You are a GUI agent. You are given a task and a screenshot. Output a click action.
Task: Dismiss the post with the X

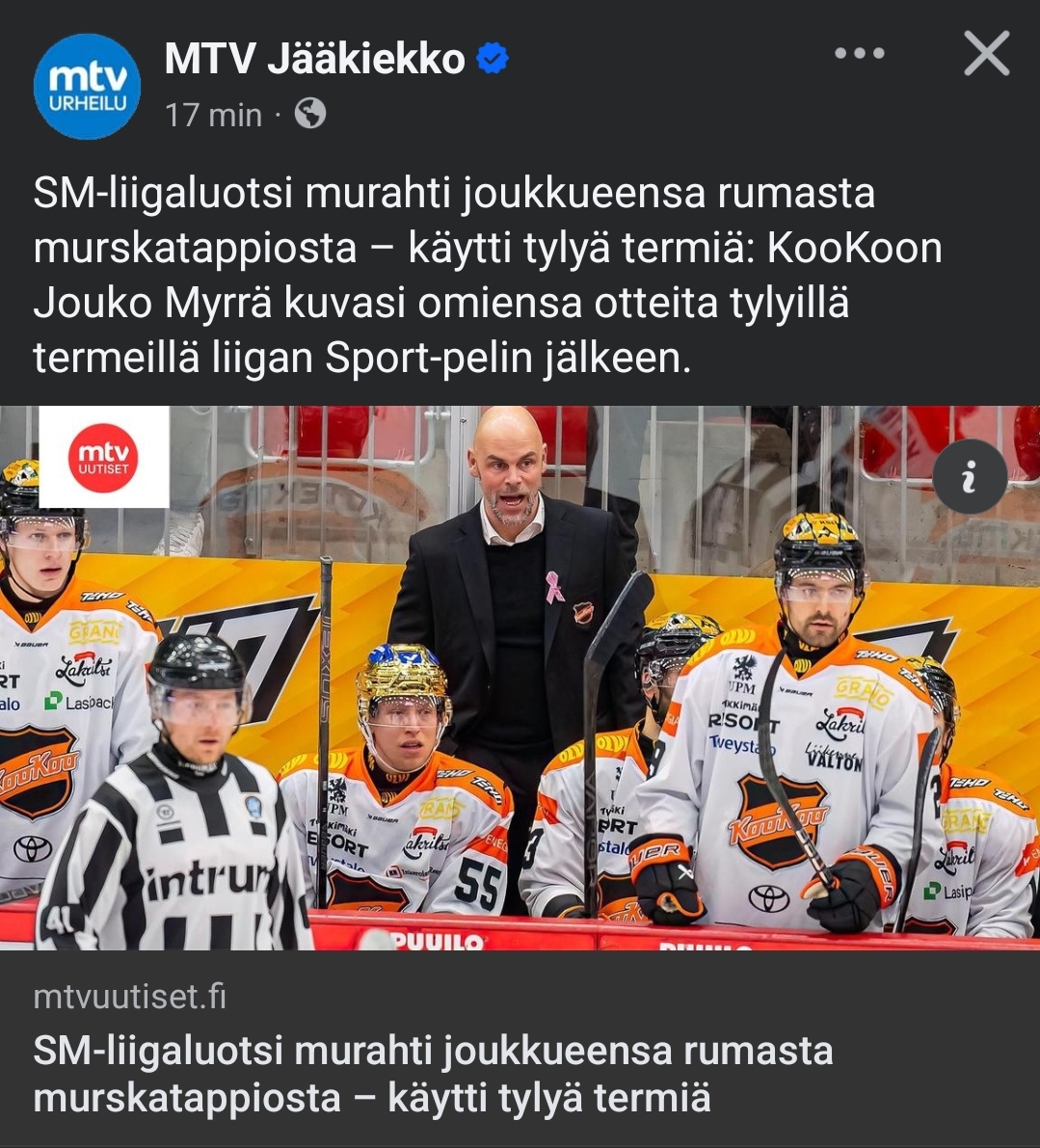(x=987, y=54)
